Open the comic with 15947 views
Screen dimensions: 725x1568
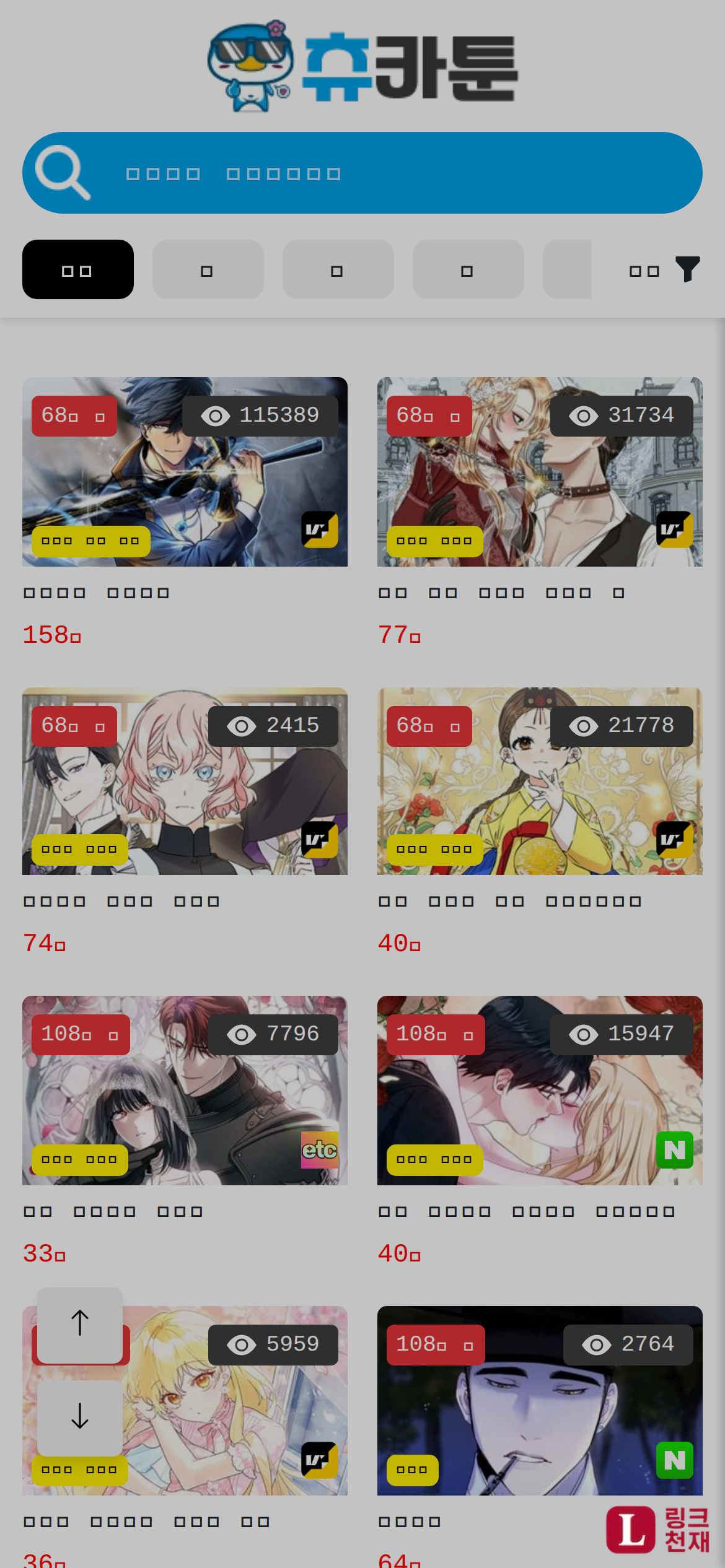[540, 1091]
